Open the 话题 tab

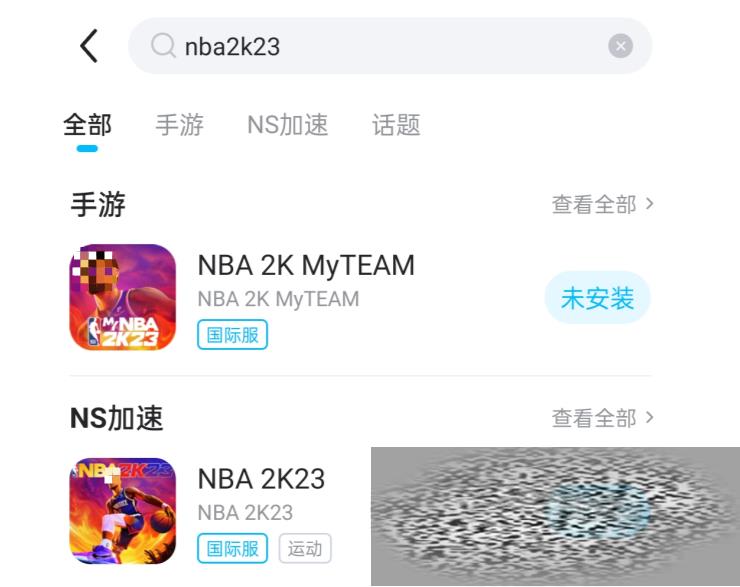click(396, 125)
